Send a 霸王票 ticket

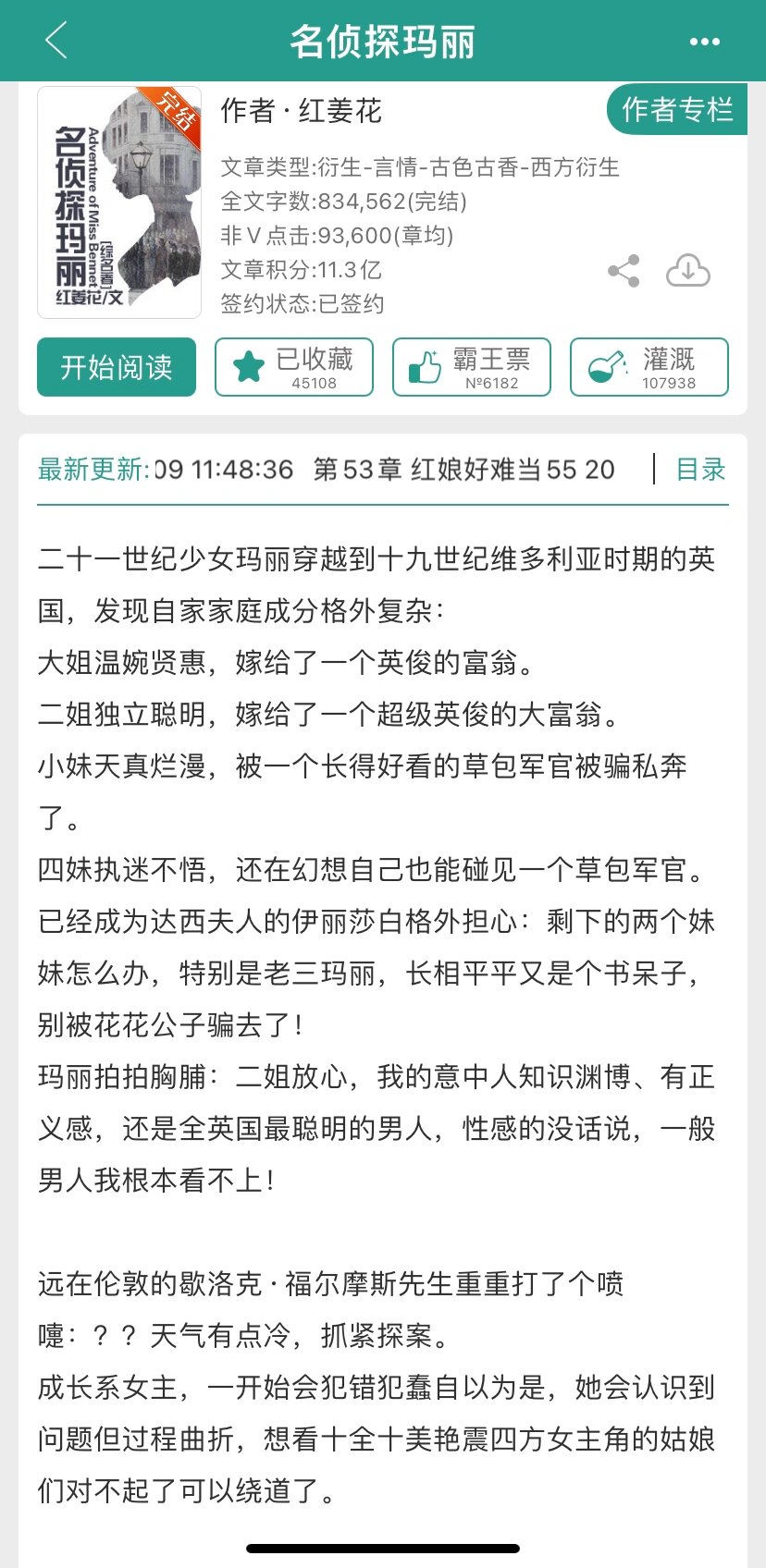coord(472,367)
